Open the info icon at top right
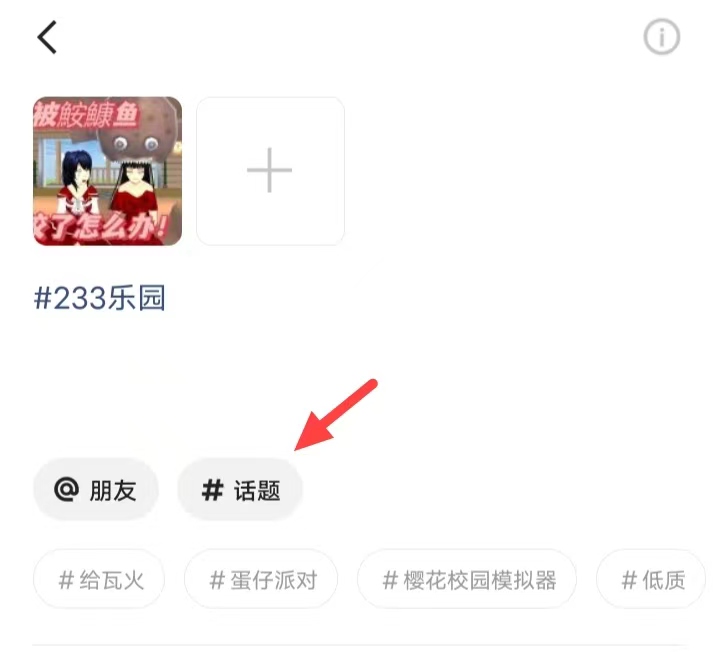Screen dimensions: 716x652 point(661,38)
